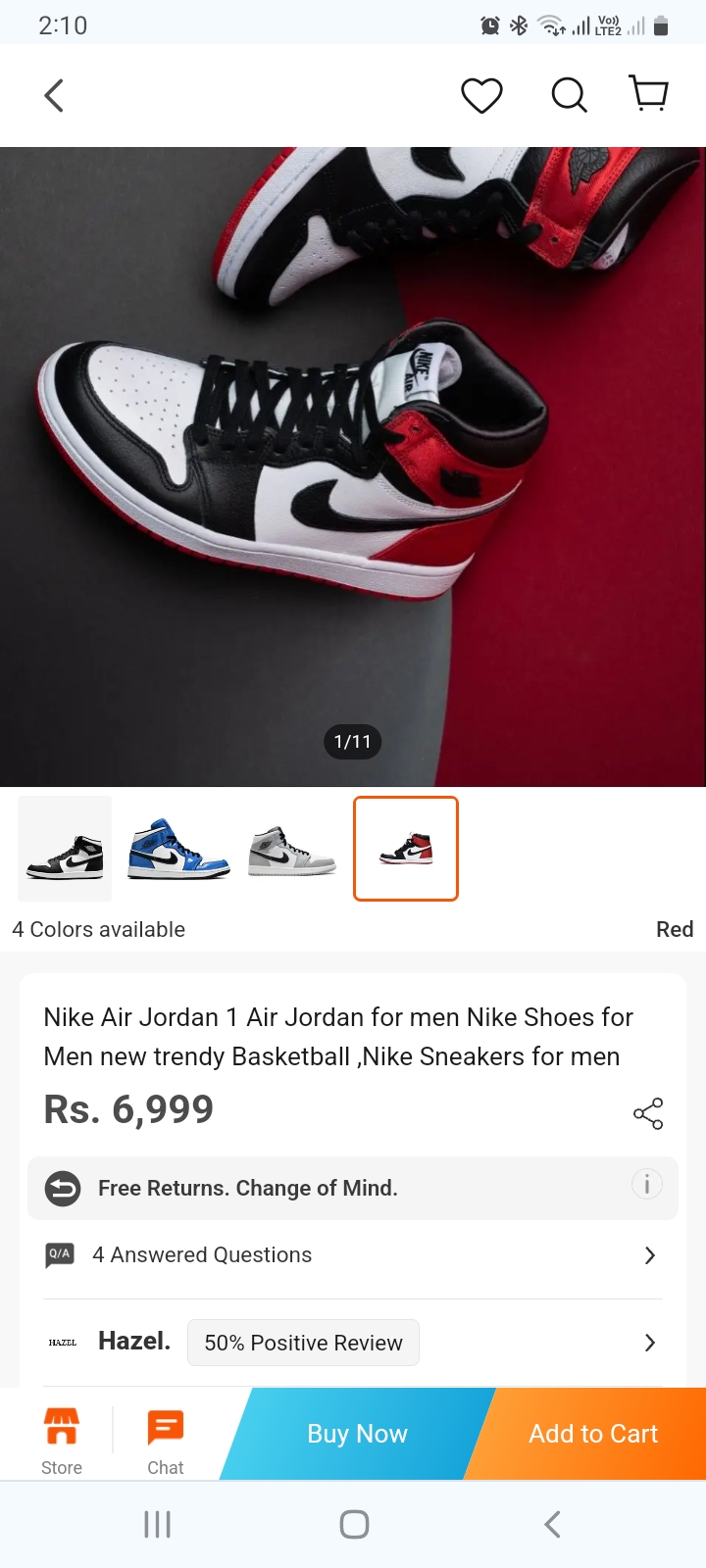Tap Buy Now
The image size is (706, 1568).
click(x=357, y=1434)
